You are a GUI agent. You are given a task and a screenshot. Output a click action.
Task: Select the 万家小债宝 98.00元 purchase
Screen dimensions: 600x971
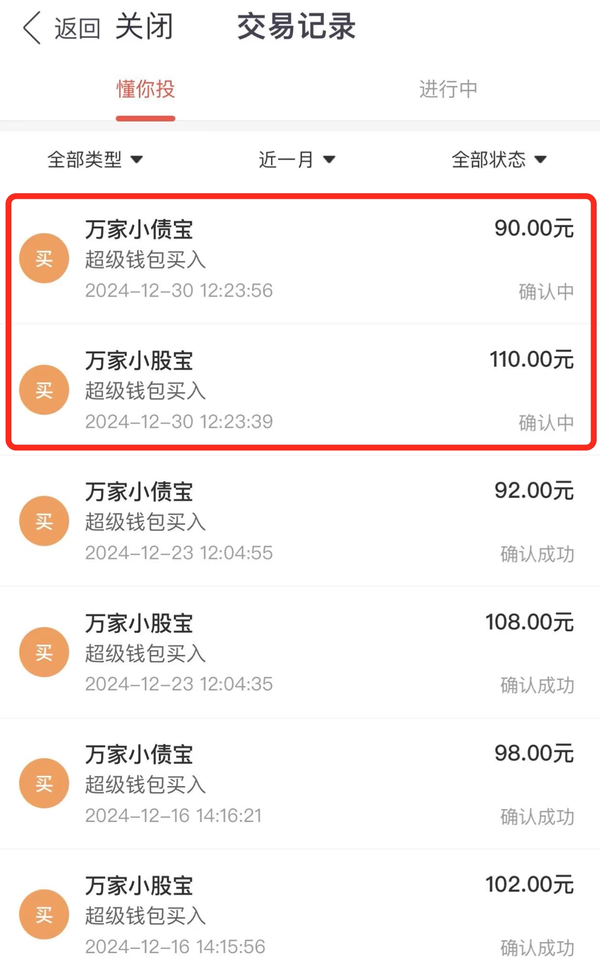pos(300,784)
